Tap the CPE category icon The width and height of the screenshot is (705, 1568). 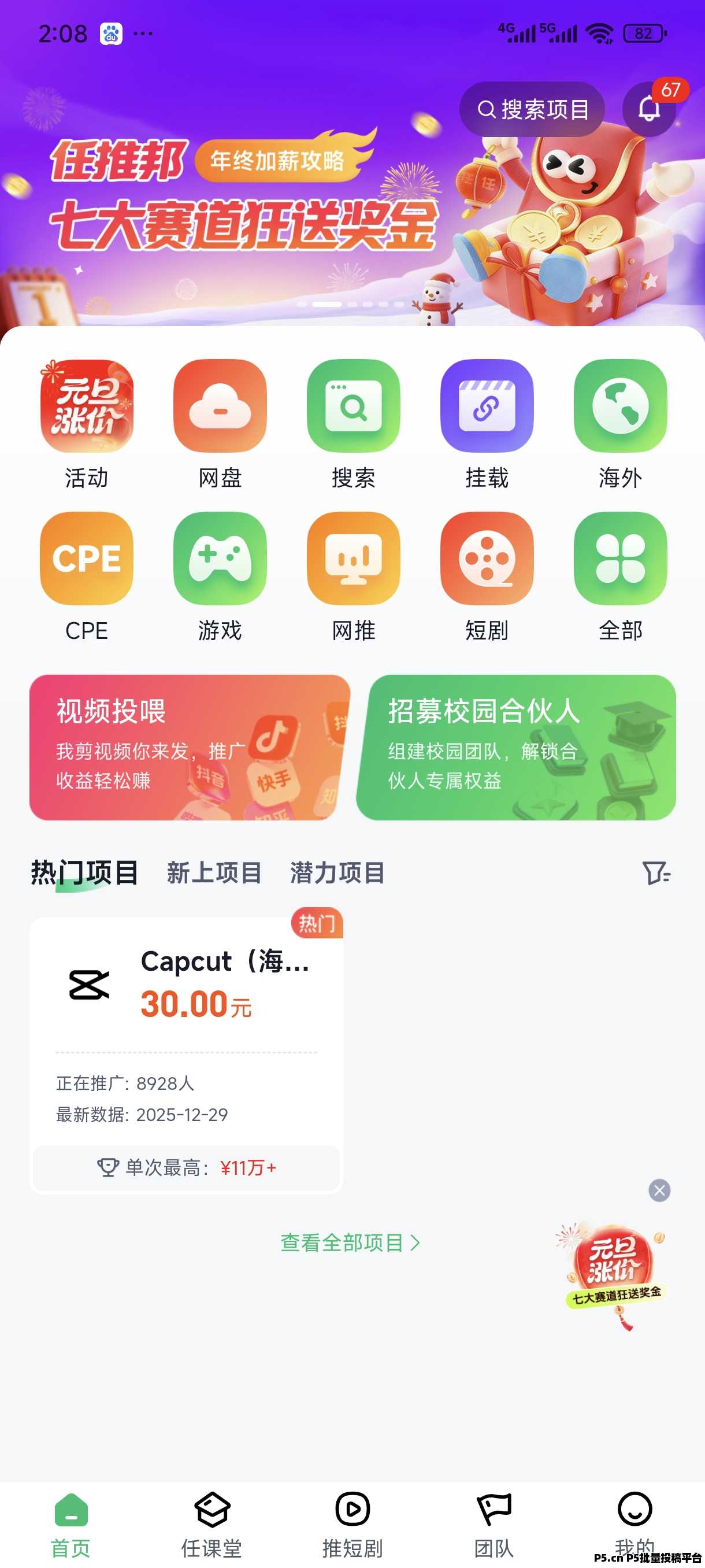point(86,560)
